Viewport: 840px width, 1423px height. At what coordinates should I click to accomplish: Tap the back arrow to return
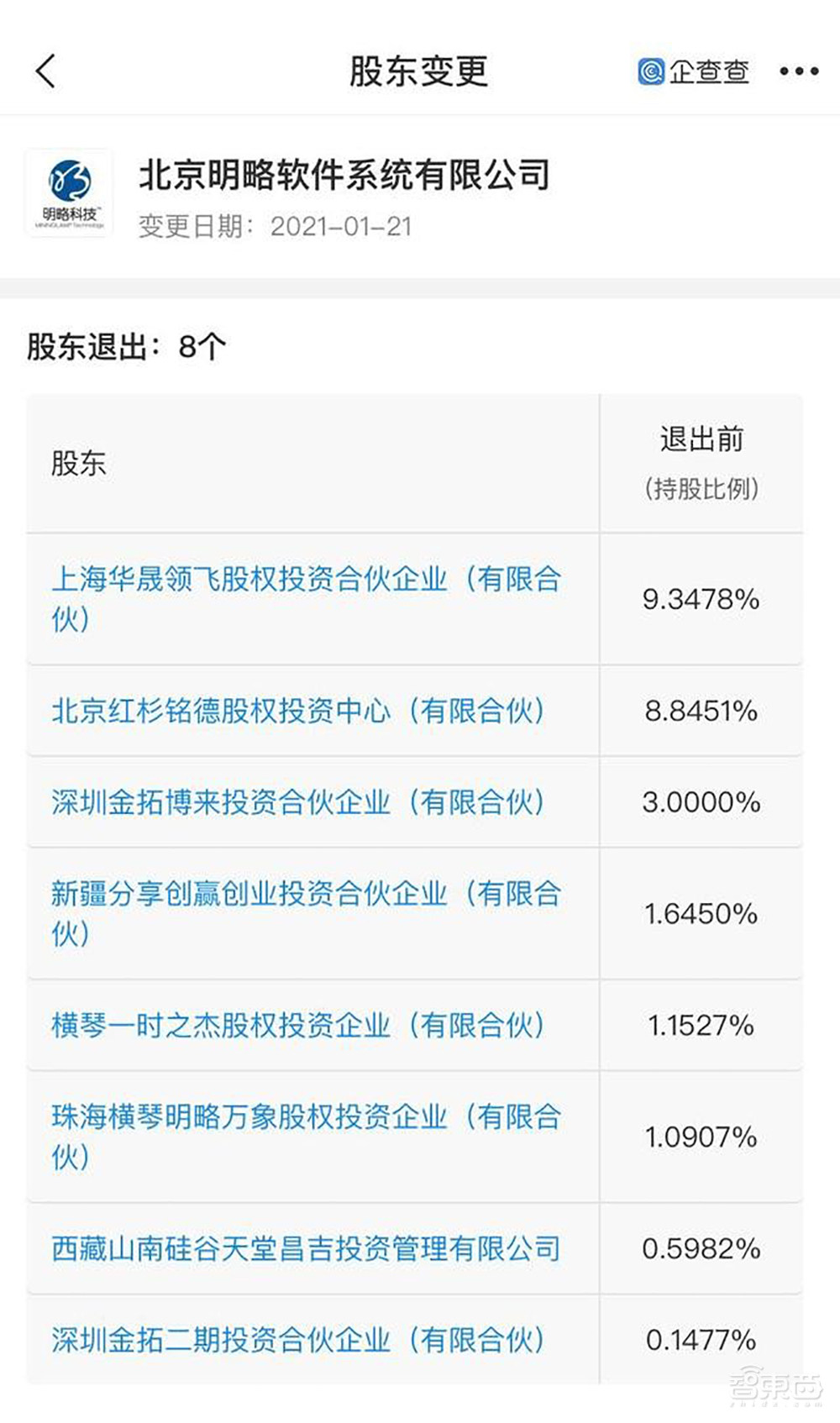pos(48,71)
